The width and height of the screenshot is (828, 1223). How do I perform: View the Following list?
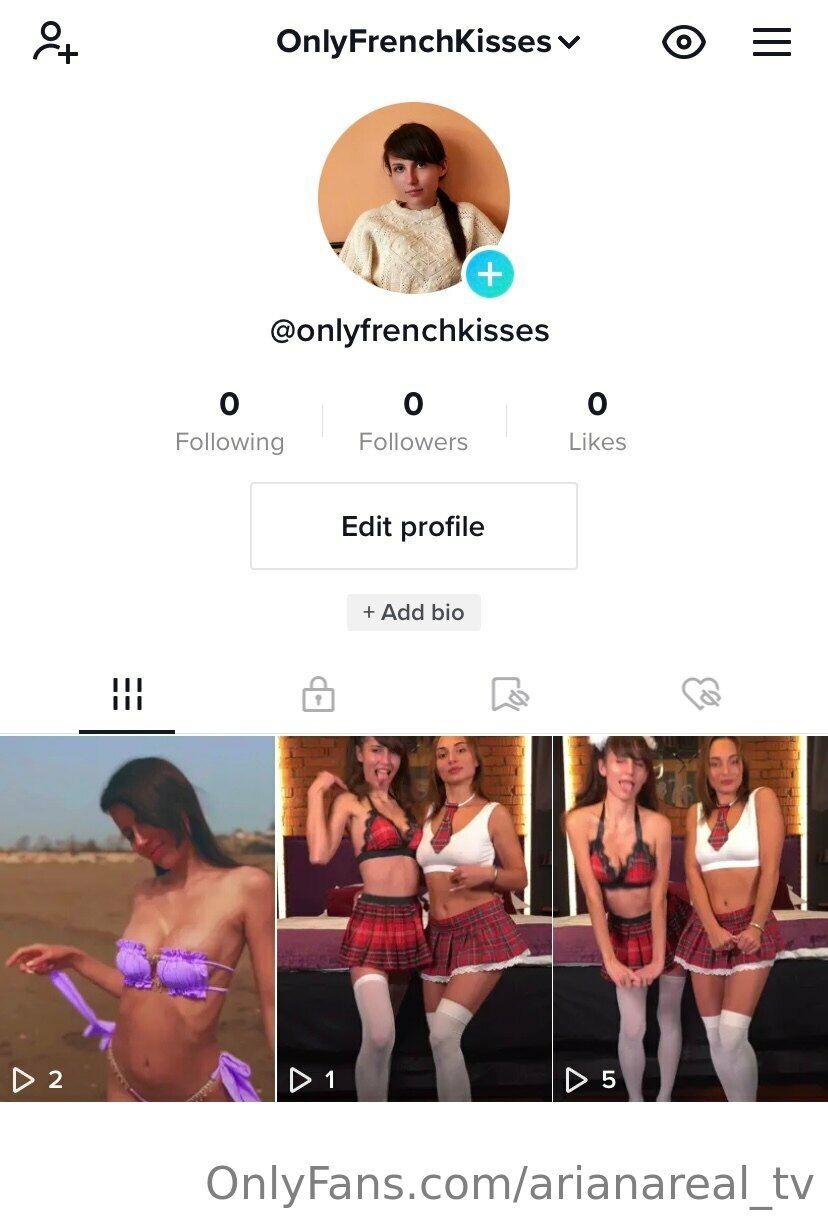coord(229,421)
